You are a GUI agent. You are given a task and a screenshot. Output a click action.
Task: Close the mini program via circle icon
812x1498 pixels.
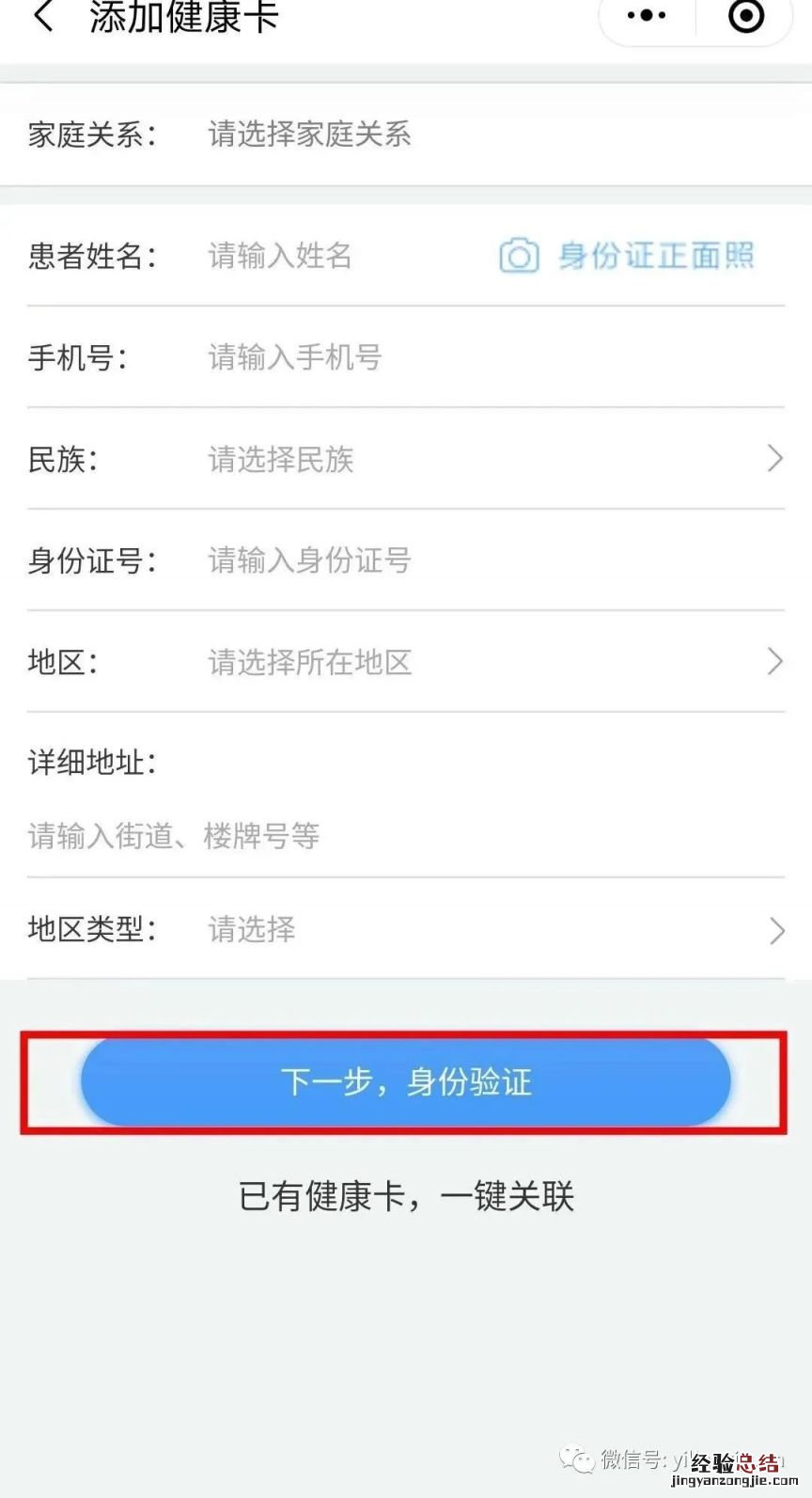[x=746, y=16]
